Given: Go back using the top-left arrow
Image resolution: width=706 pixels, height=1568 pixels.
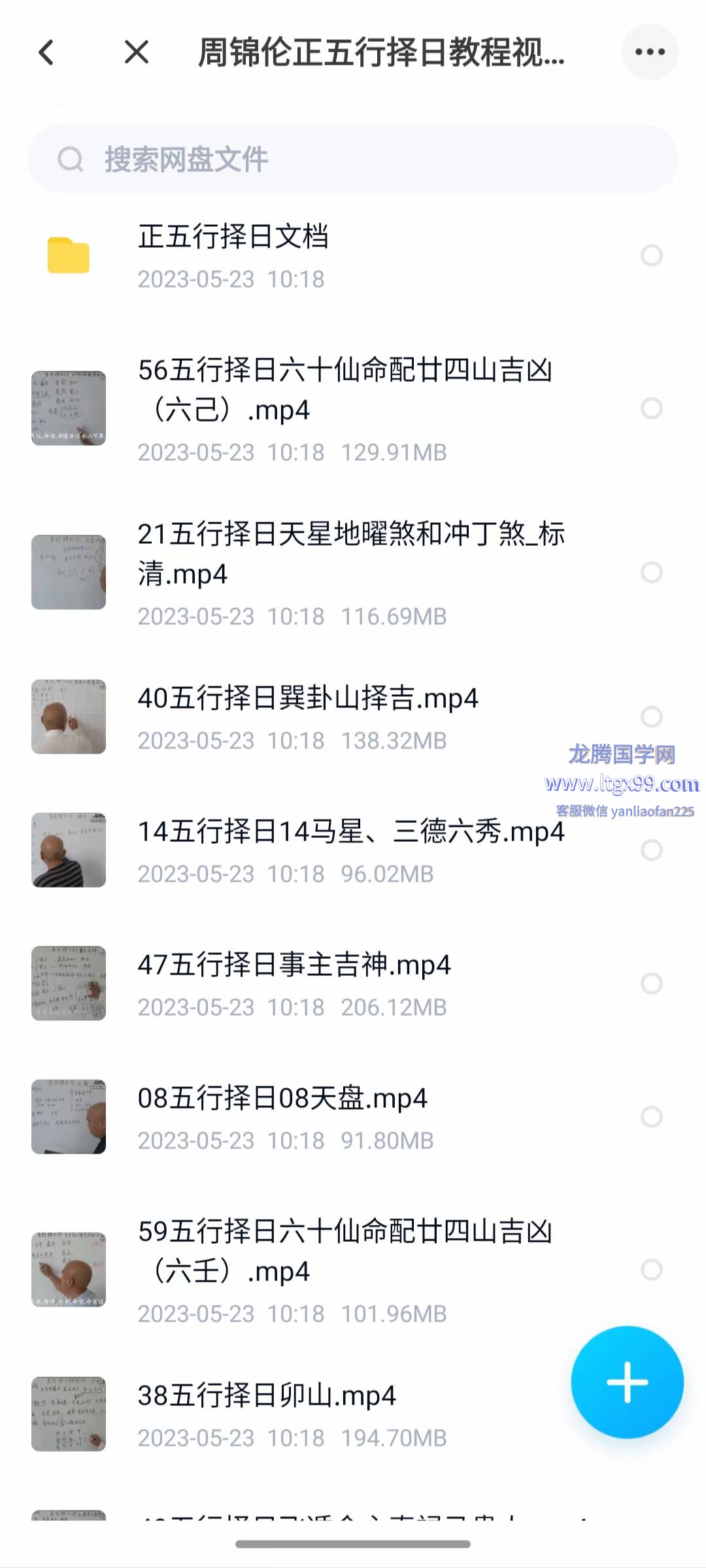Looking at the screenshot, I should pyautogui.click(x=46, y=52).
